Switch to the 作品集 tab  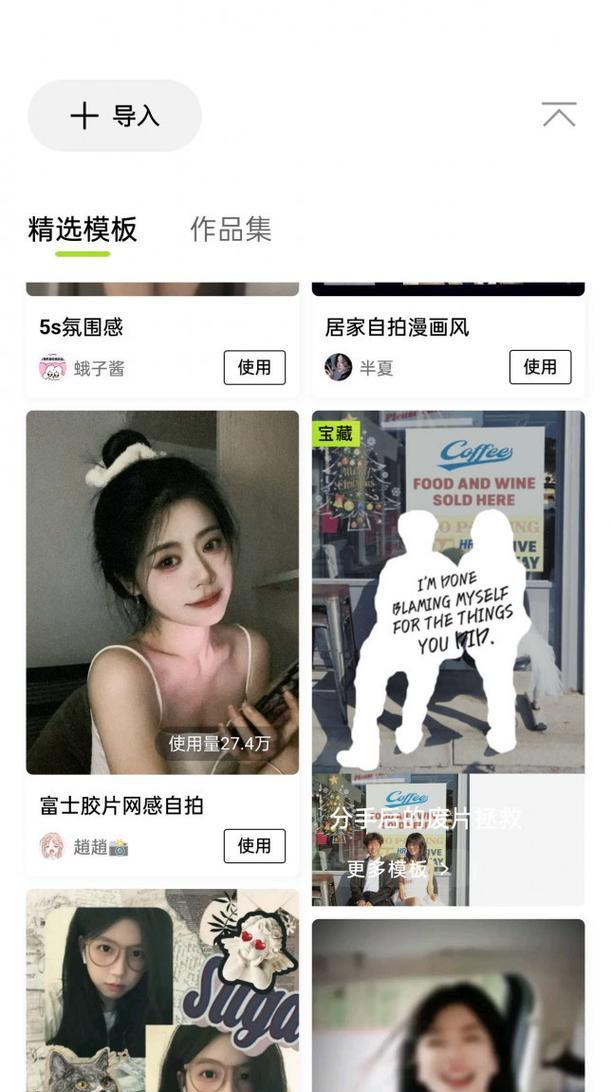[x=231, y=229]
